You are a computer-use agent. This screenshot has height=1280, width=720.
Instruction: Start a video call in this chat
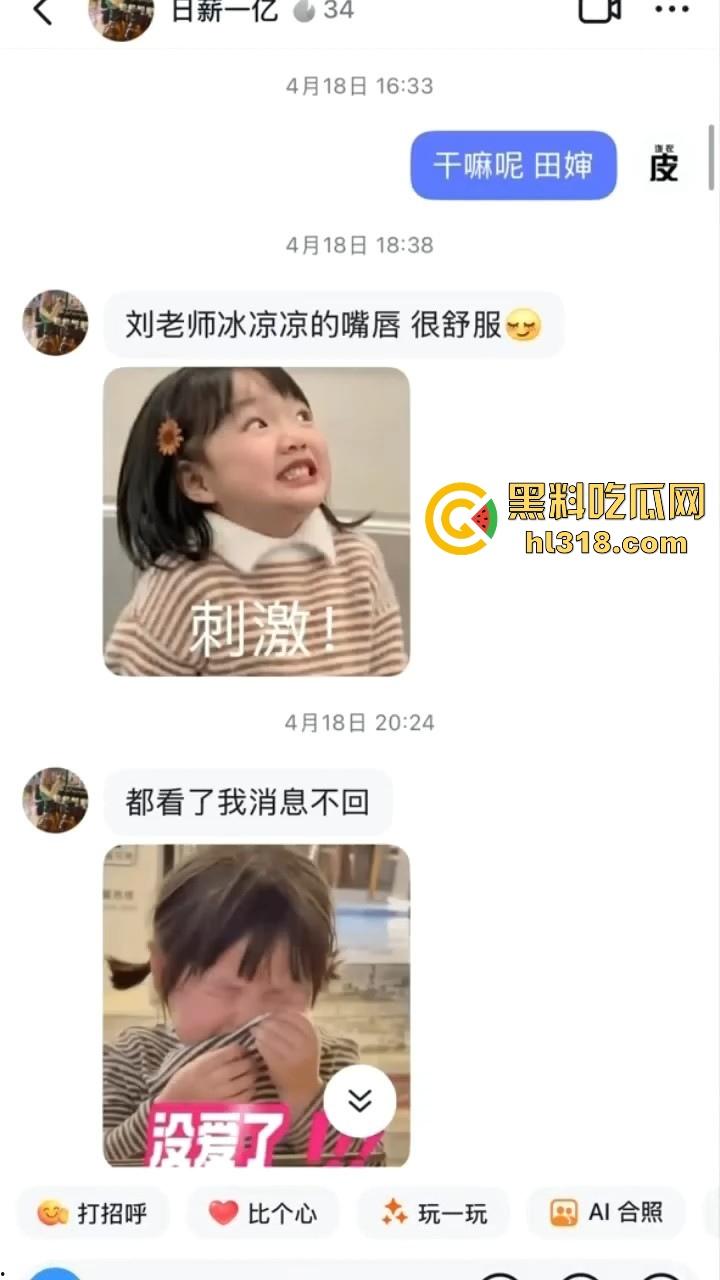click(599, 11)
